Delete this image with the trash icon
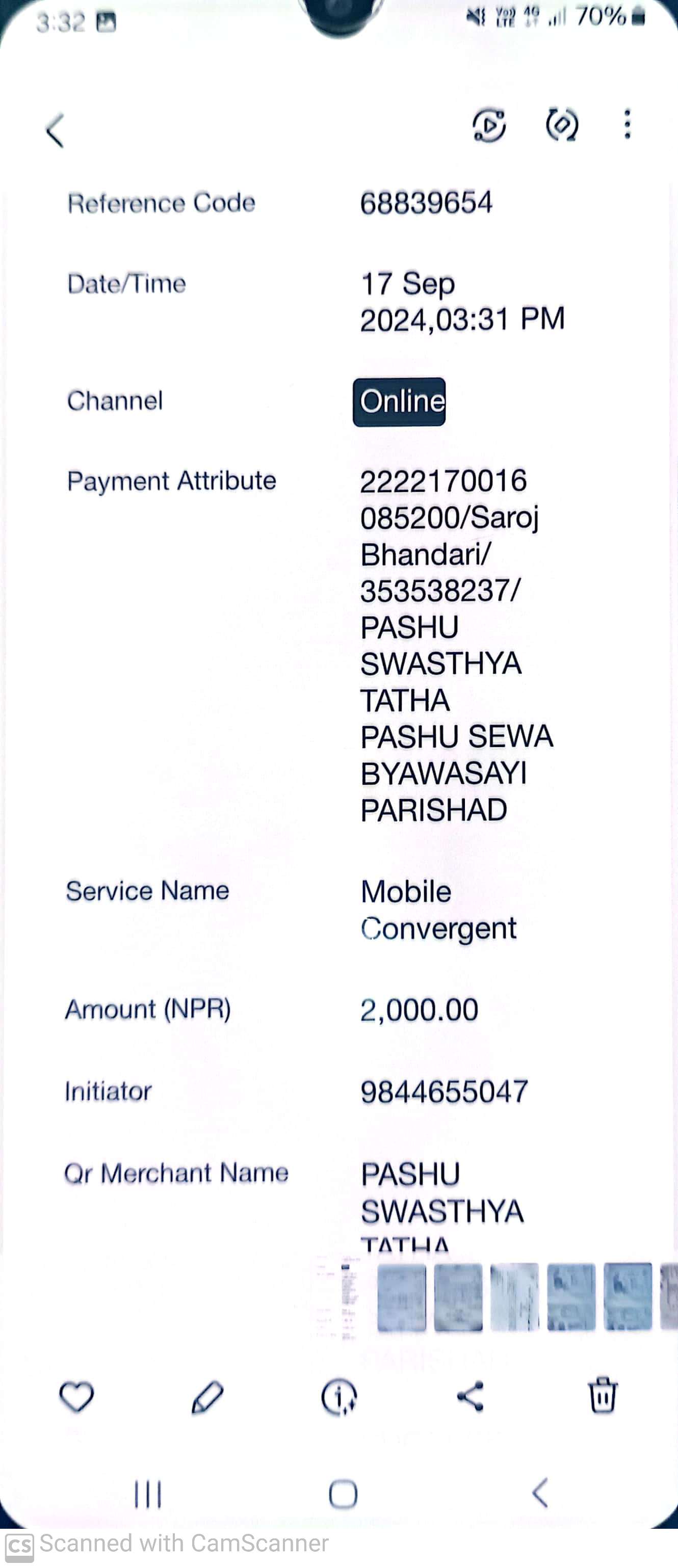This screenshot has height=1568, width=678. pyautogui.click(x=603, y=1395)
